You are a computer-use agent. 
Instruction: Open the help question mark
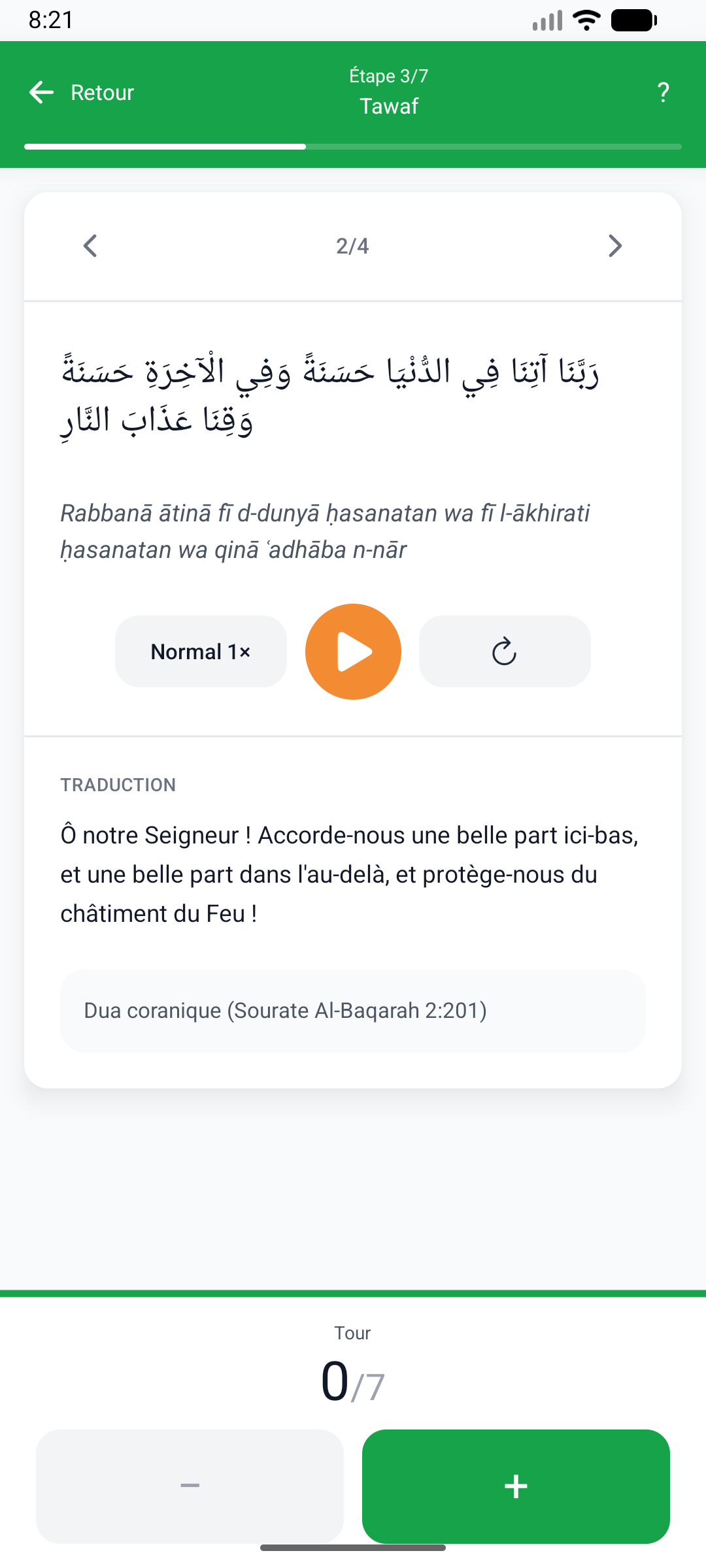tap(663, 93)
